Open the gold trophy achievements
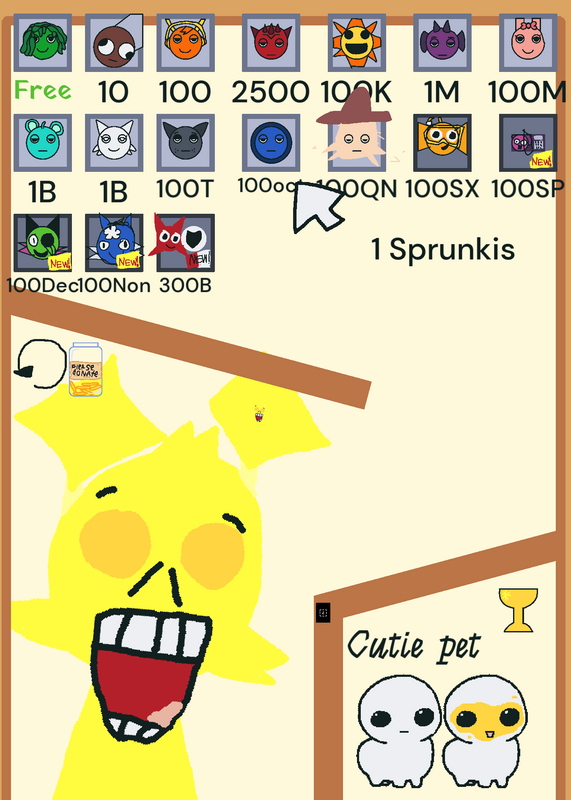 tap(518, 610)
